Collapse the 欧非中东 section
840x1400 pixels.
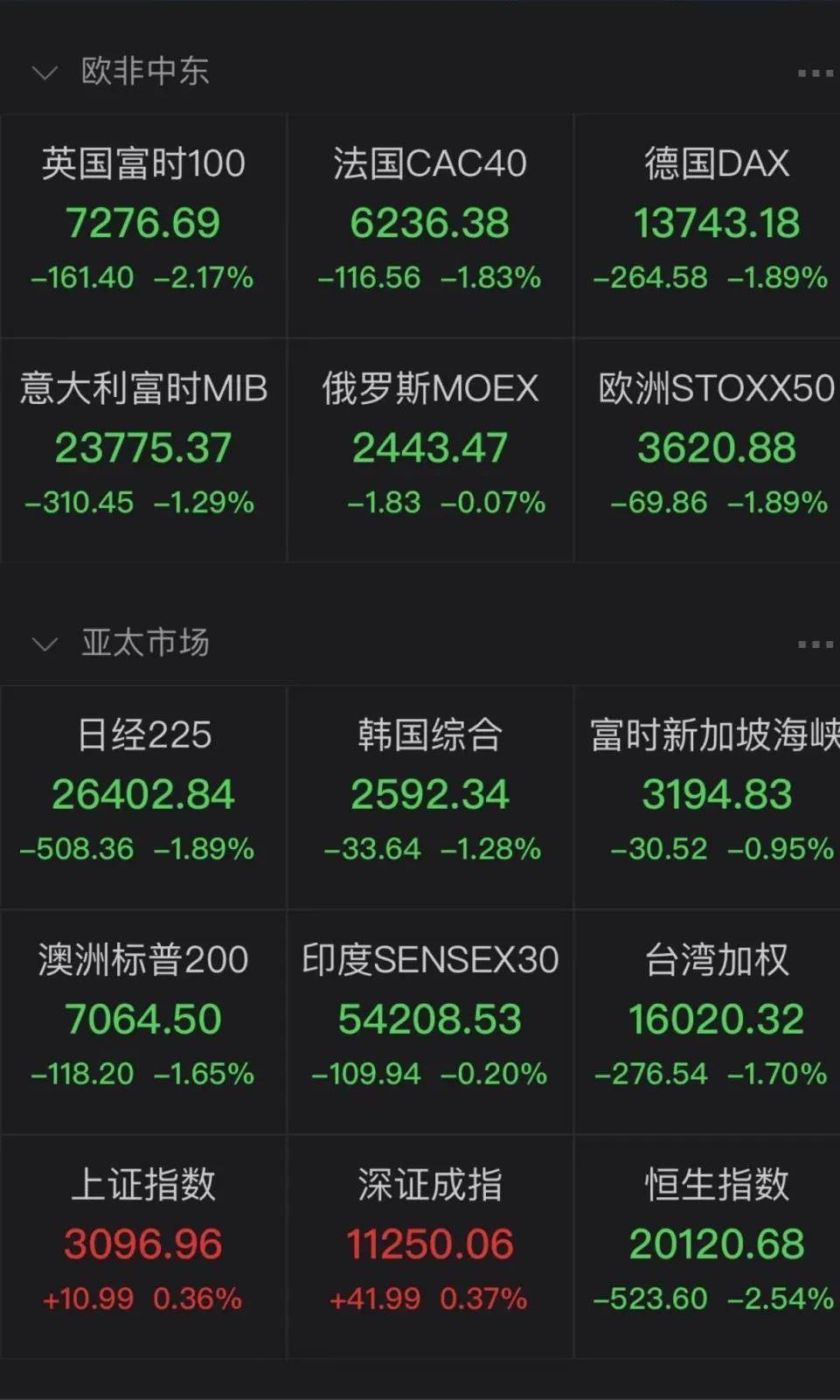45,73
